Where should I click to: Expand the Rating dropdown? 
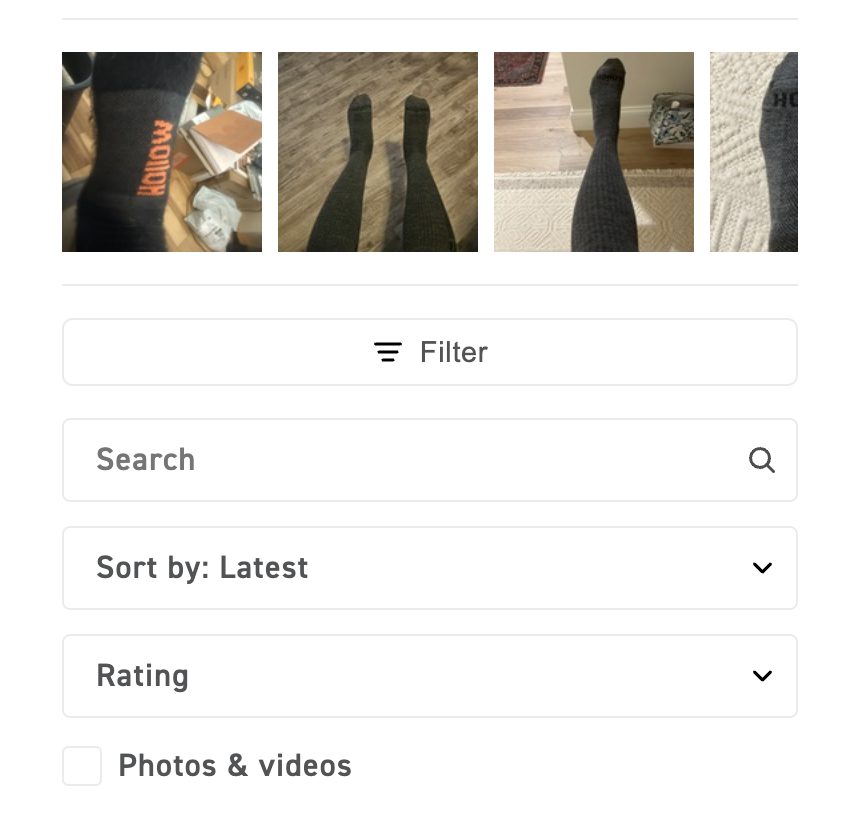point(430,676)
